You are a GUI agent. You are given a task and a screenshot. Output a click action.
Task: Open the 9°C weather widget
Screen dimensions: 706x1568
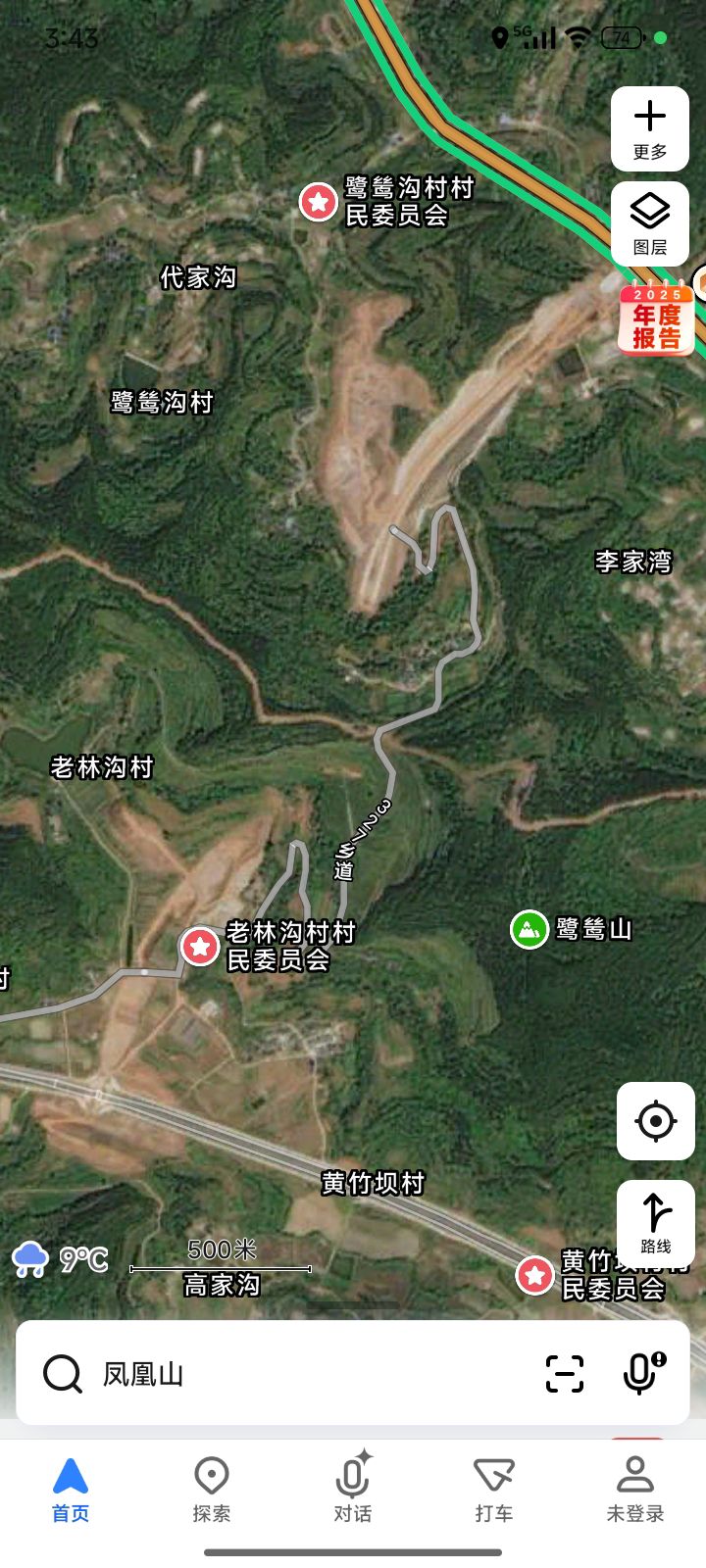click(x=61, y=1259)
